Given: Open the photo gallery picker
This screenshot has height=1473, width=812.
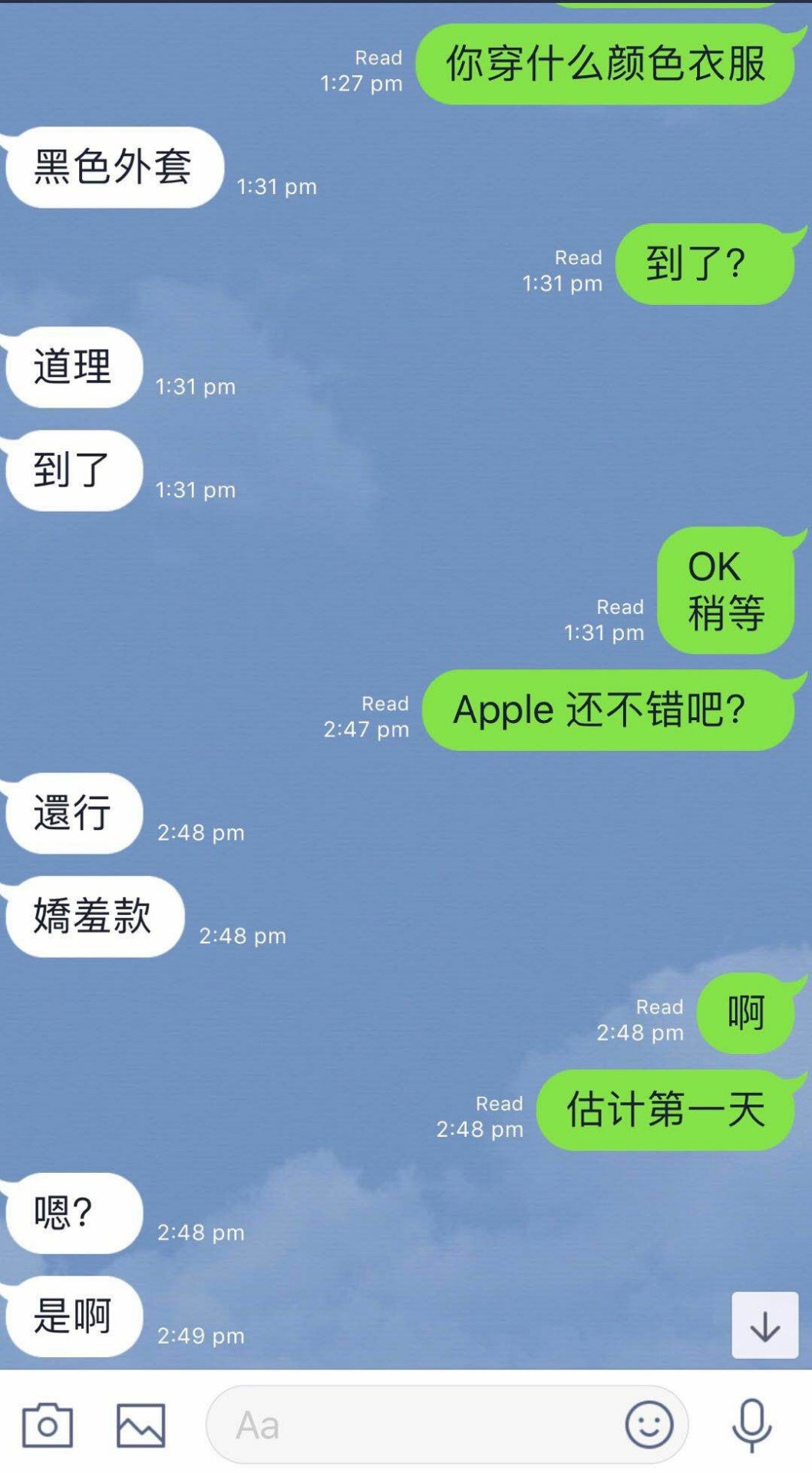Looking at the screenshot, I should [140, 1425].
